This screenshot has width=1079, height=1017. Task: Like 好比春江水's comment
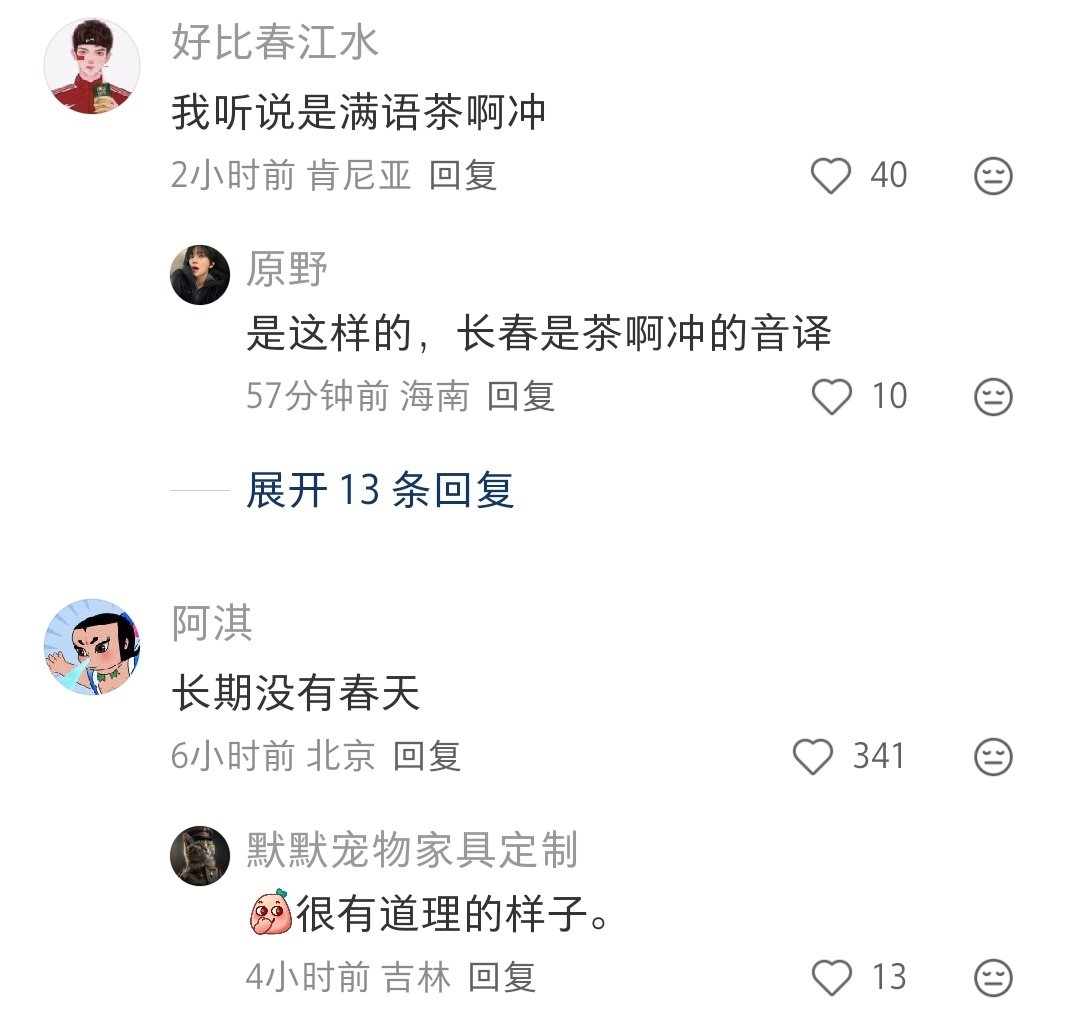coord(830,176)
